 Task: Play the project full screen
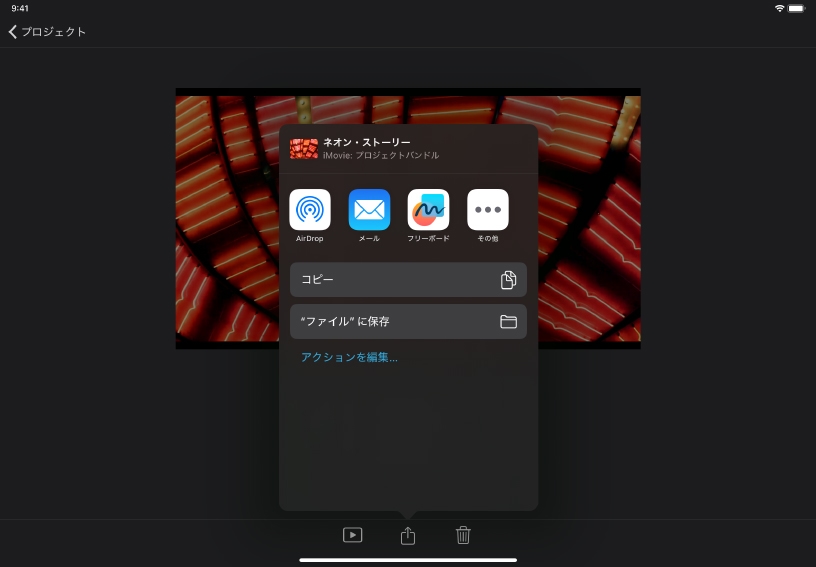(x=352, y=535)
